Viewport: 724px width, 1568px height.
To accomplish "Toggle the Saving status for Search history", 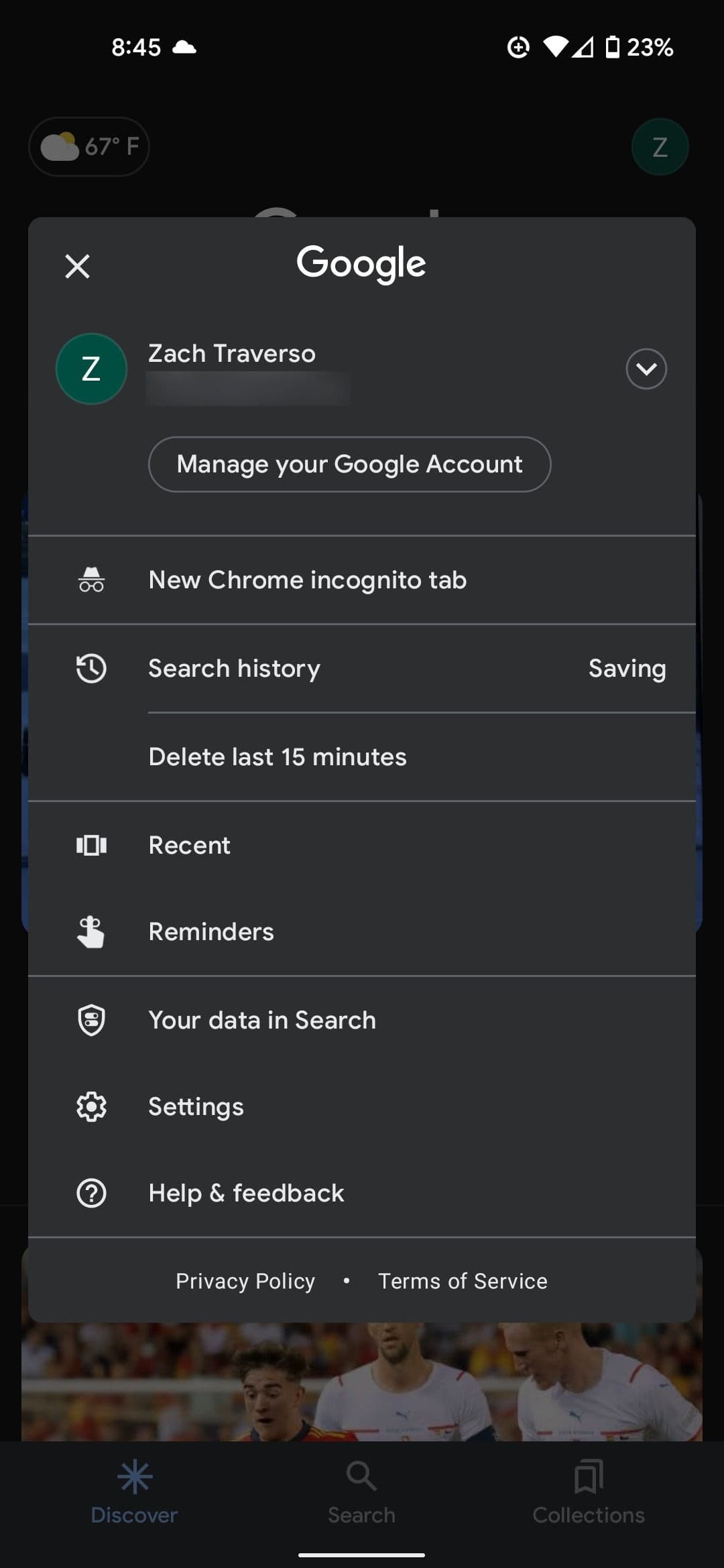I will tap(626, 668).
